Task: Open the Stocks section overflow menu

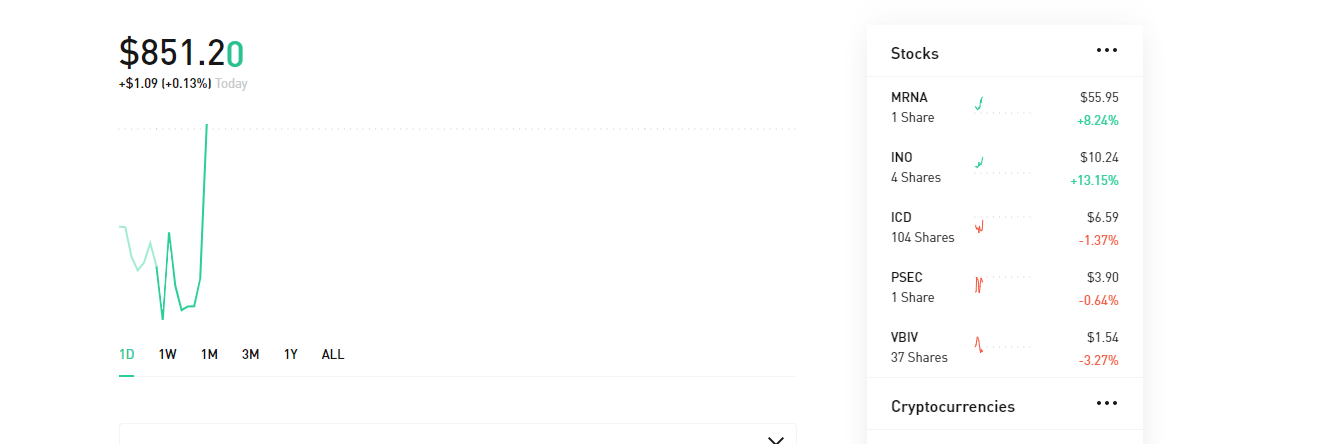Action: coord(1106,50)
